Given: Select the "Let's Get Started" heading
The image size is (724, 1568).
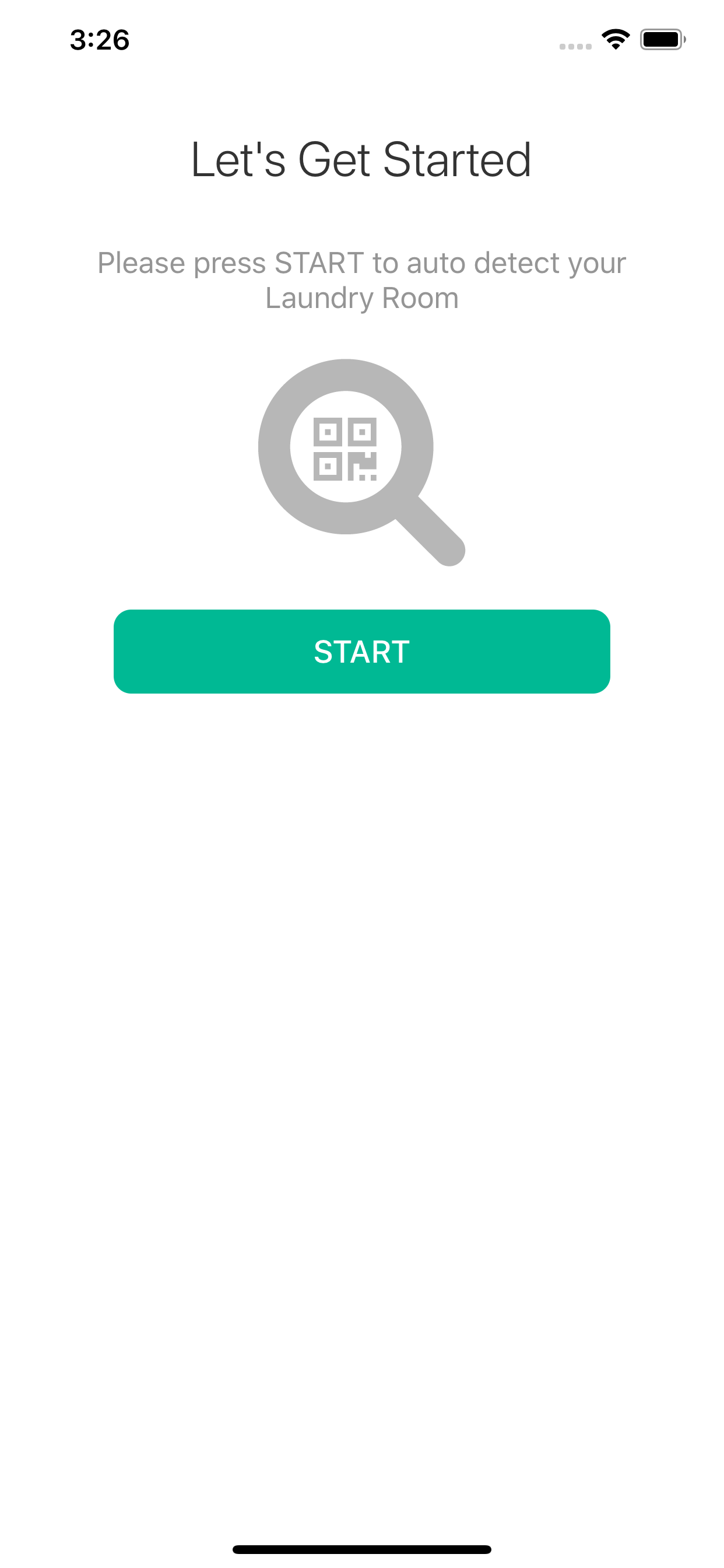Looking at the screenshot, I should pos(362,159).
